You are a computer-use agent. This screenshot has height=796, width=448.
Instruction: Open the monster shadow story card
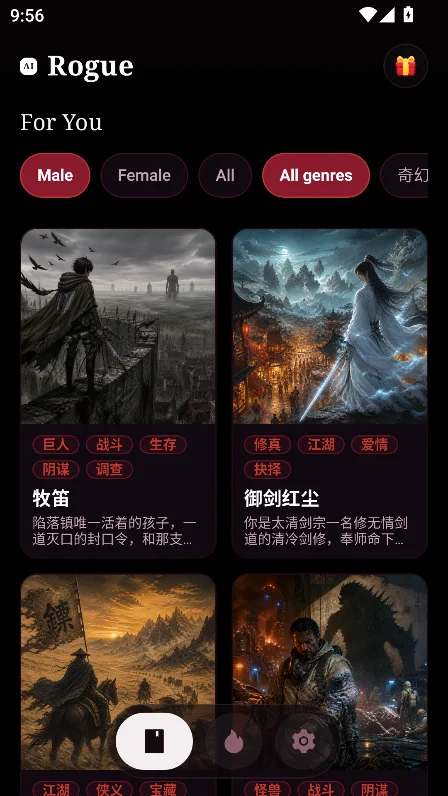(330, 685)
